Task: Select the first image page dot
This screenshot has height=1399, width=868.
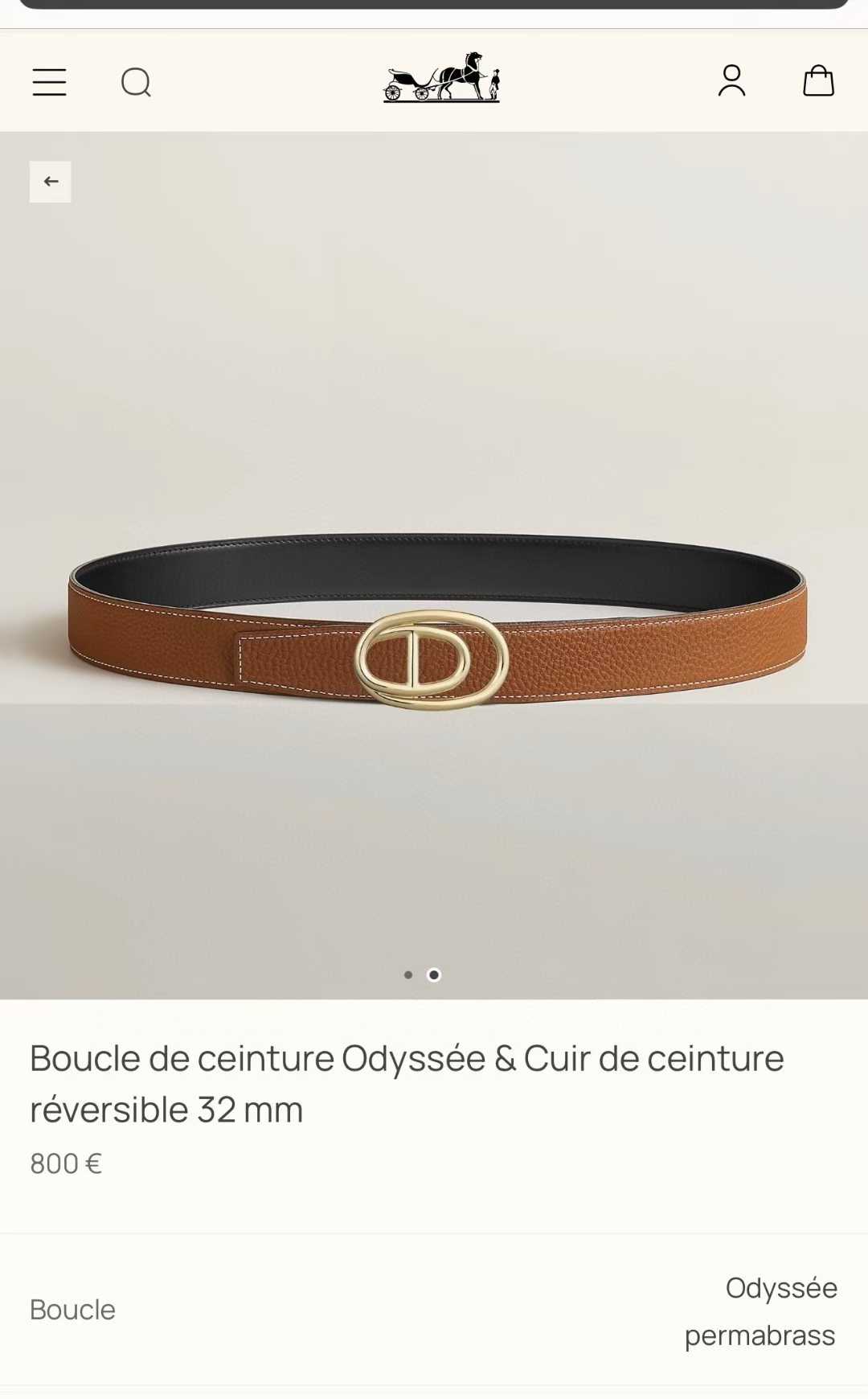Action: [x=408, y=975]
